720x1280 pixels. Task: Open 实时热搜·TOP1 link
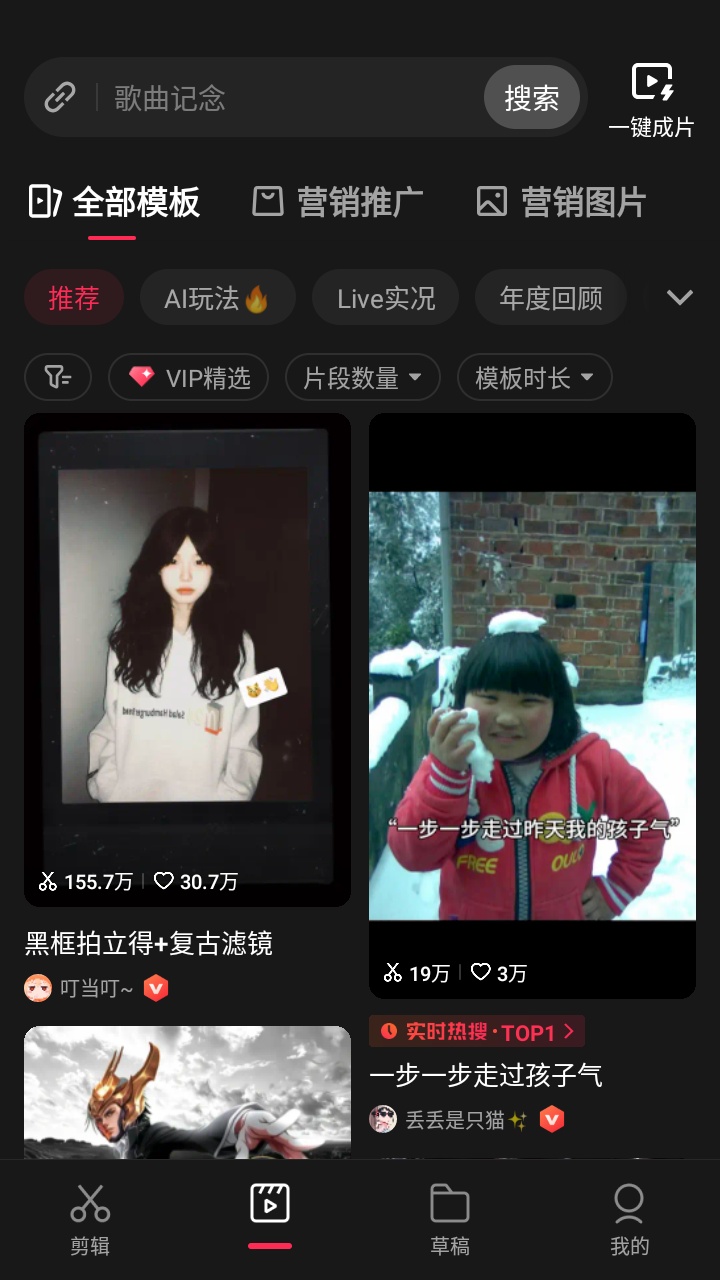[x=476, y=1031]
